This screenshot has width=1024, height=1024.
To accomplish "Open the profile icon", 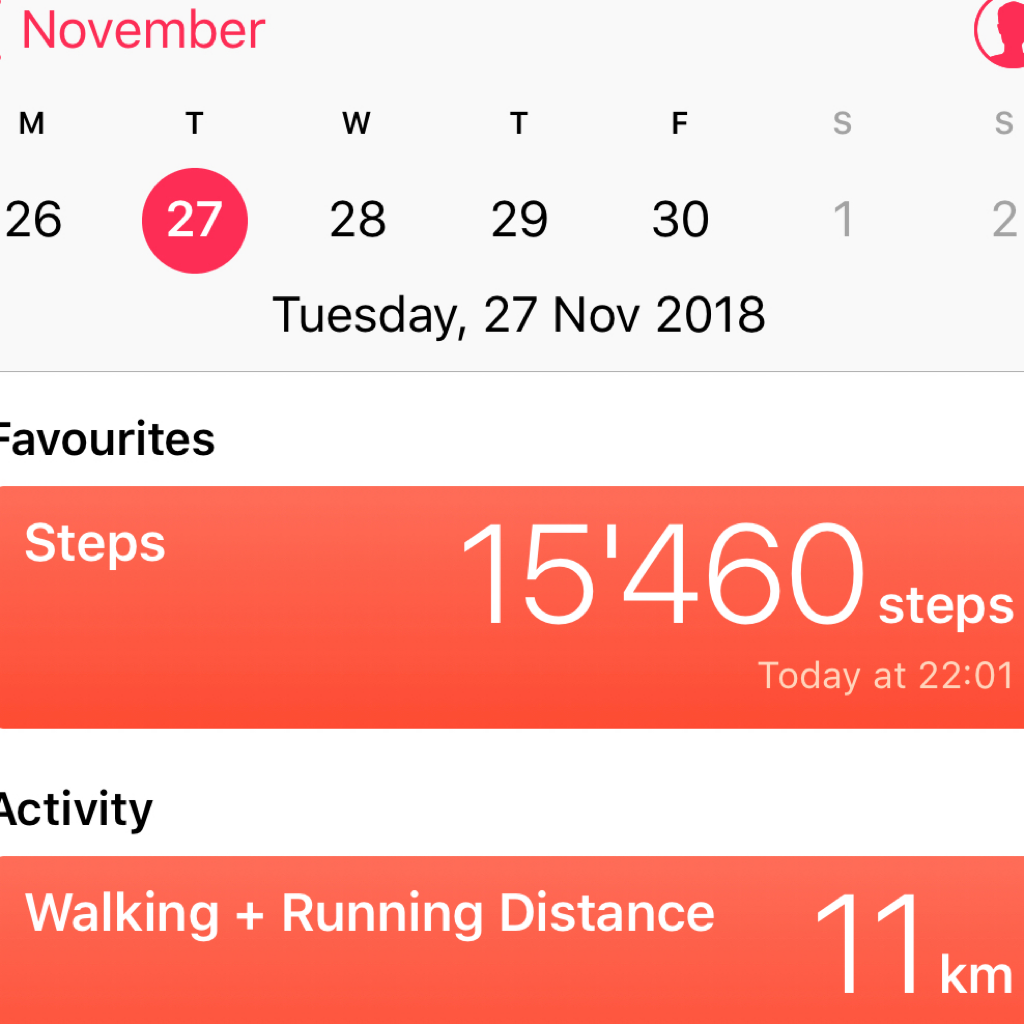I will [x=1000, y=30].
